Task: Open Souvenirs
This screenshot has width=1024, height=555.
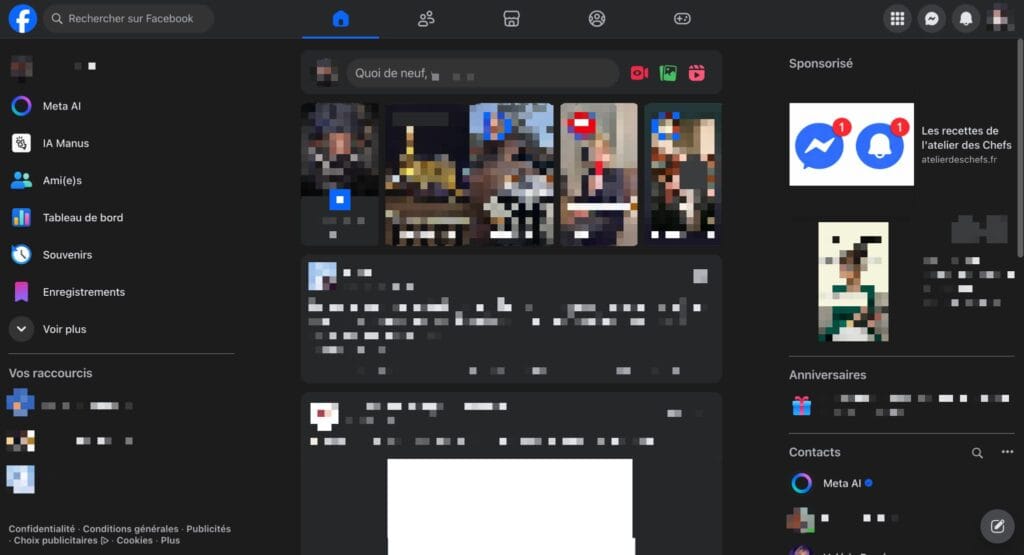Action: (66, 255)
